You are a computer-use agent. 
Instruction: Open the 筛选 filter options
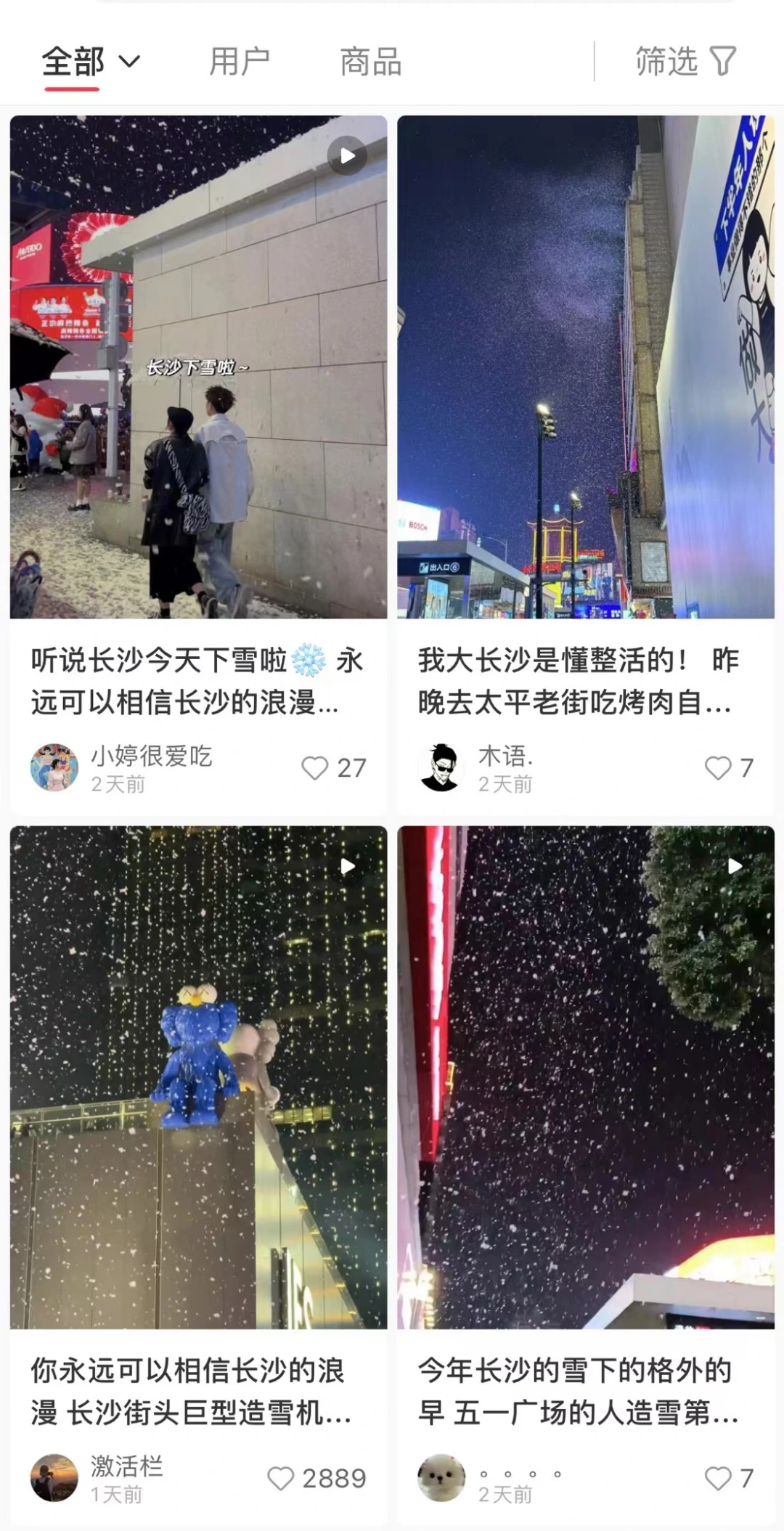tap(685, 62)
